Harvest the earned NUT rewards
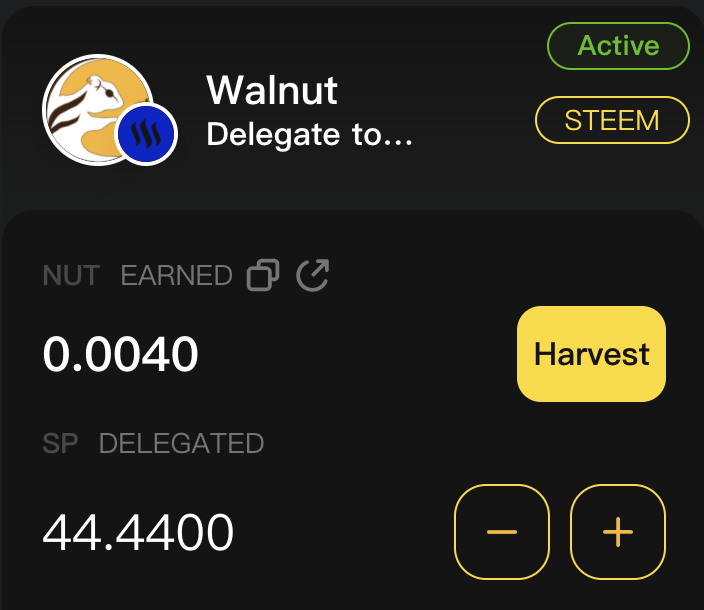Viewport: 704px width, 610px height. tap(591, 354)
